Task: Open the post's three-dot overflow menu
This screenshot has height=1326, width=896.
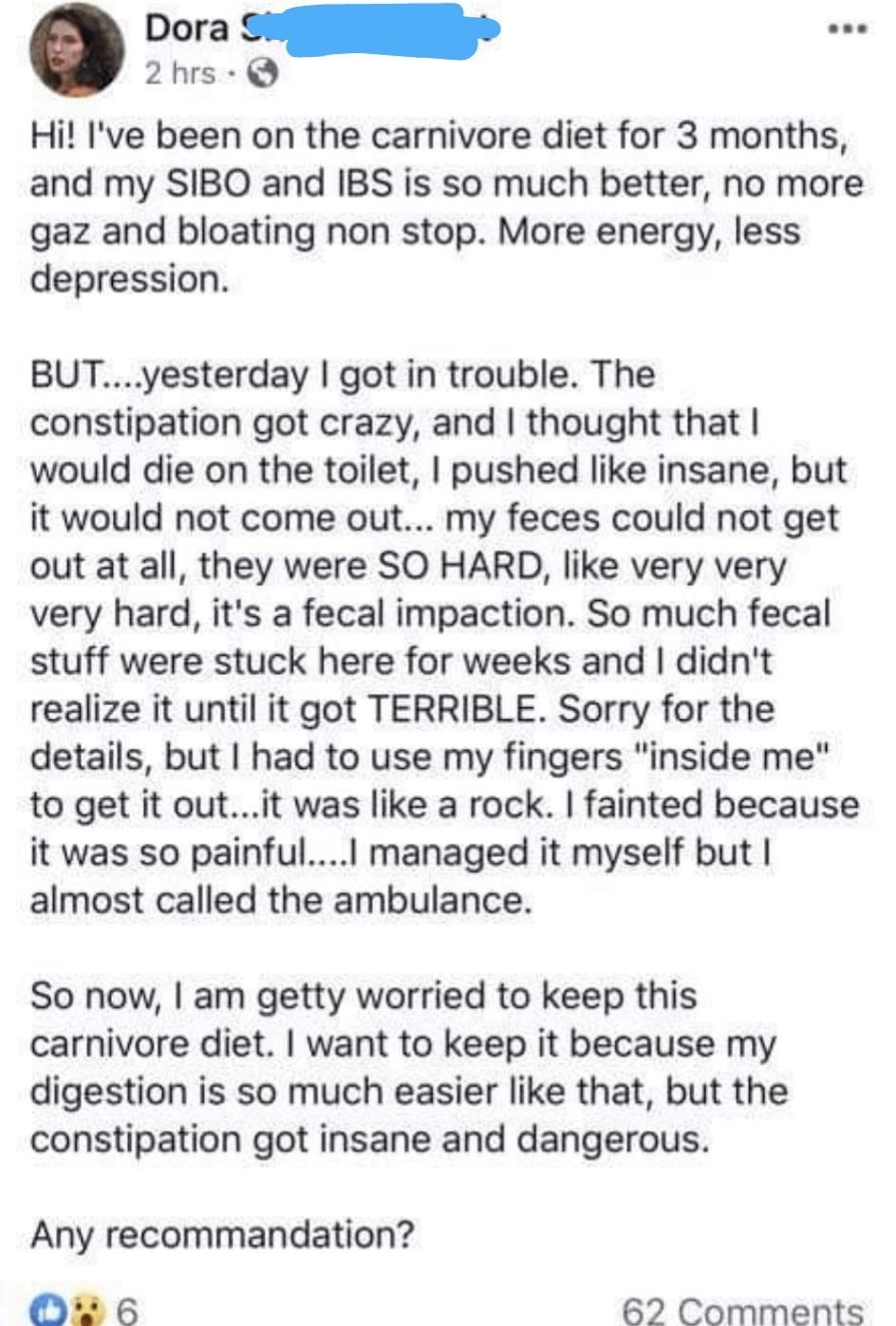Action: tap(846, 30)
